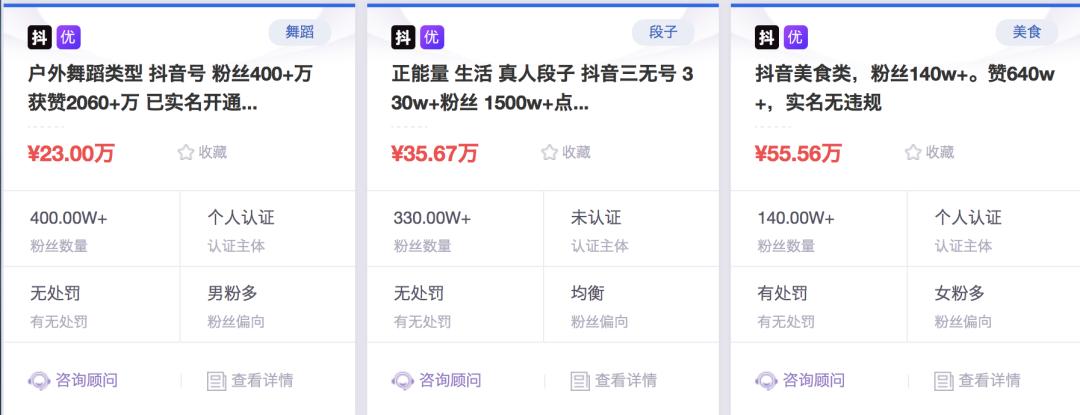
Task: Favorite the ¥23.00万 outdoor dance account listing
Action: tap(202, 152)
